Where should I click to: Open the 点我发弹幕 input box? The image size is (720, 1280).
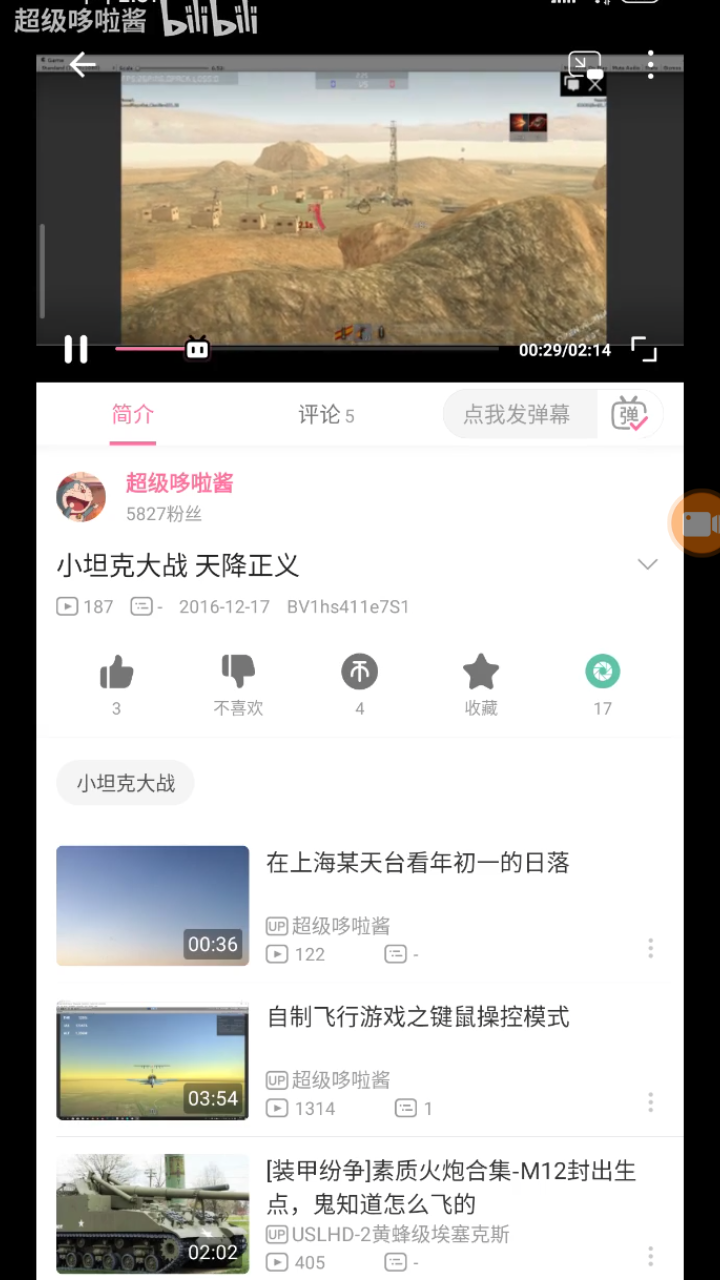coord(520,414)
